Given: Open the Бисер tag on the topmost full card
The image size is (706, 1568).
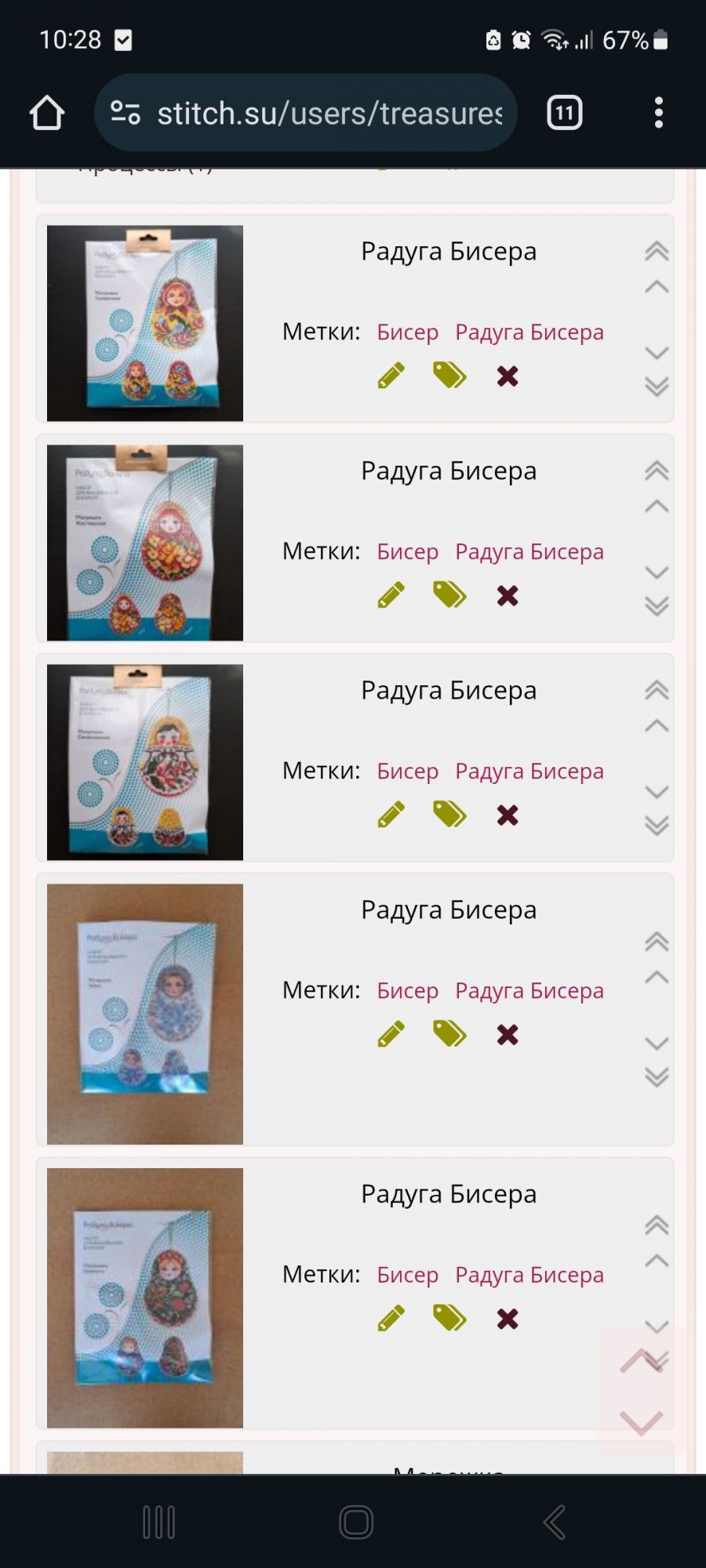Looking at the screenshot, I should coord(407,332).
